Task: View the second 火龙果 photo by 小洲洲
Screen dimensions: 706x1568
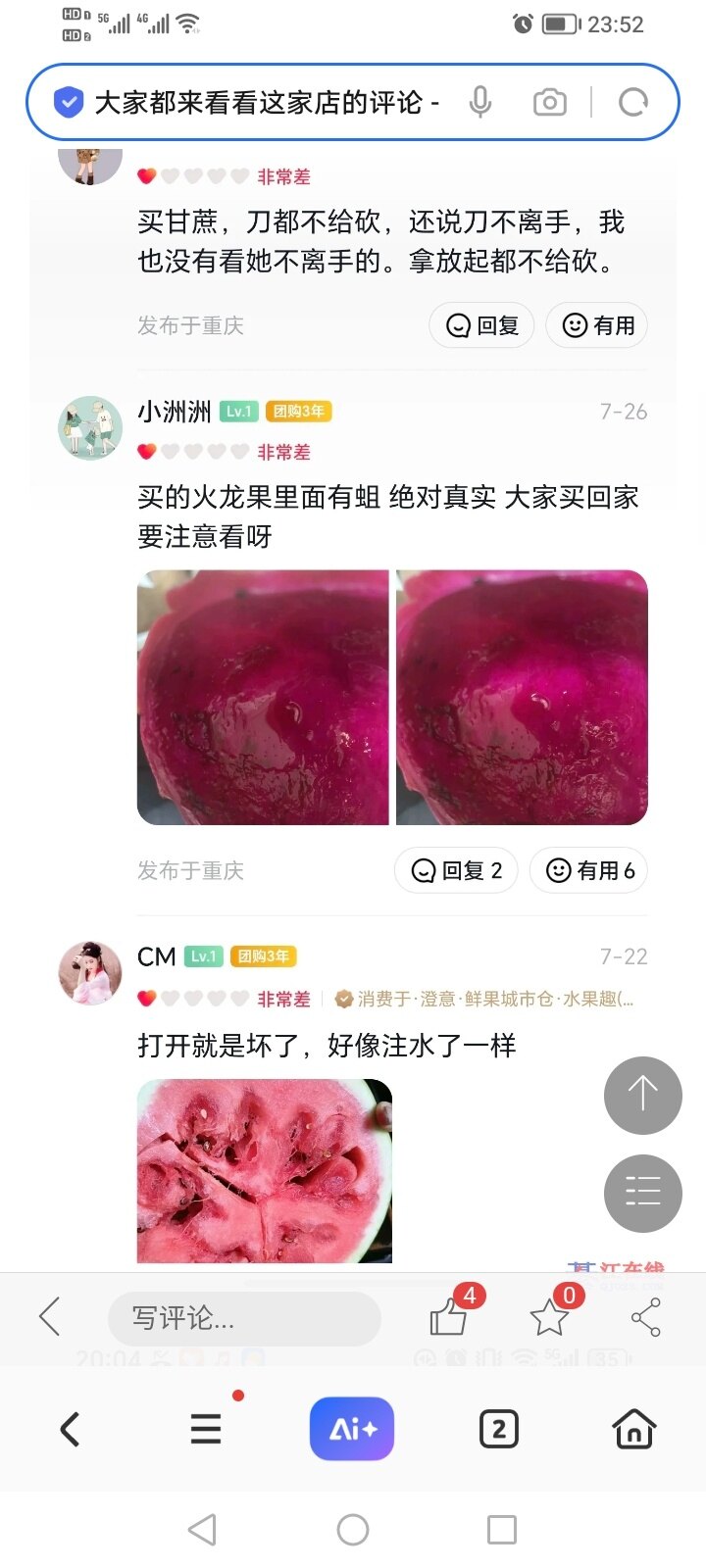Action: (x=522, y=697)
